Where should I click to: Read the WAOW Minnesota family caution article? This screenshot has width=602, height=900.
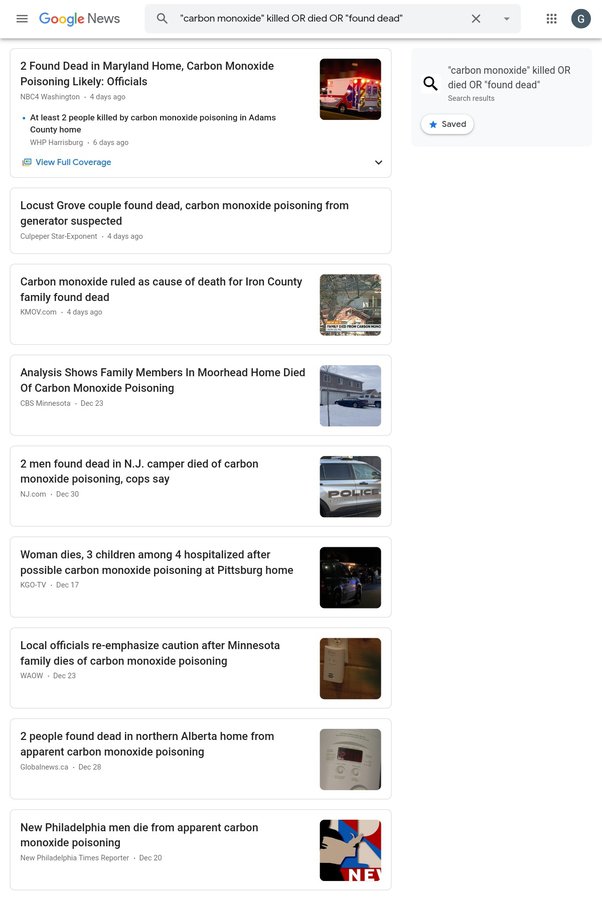(150, 653)
